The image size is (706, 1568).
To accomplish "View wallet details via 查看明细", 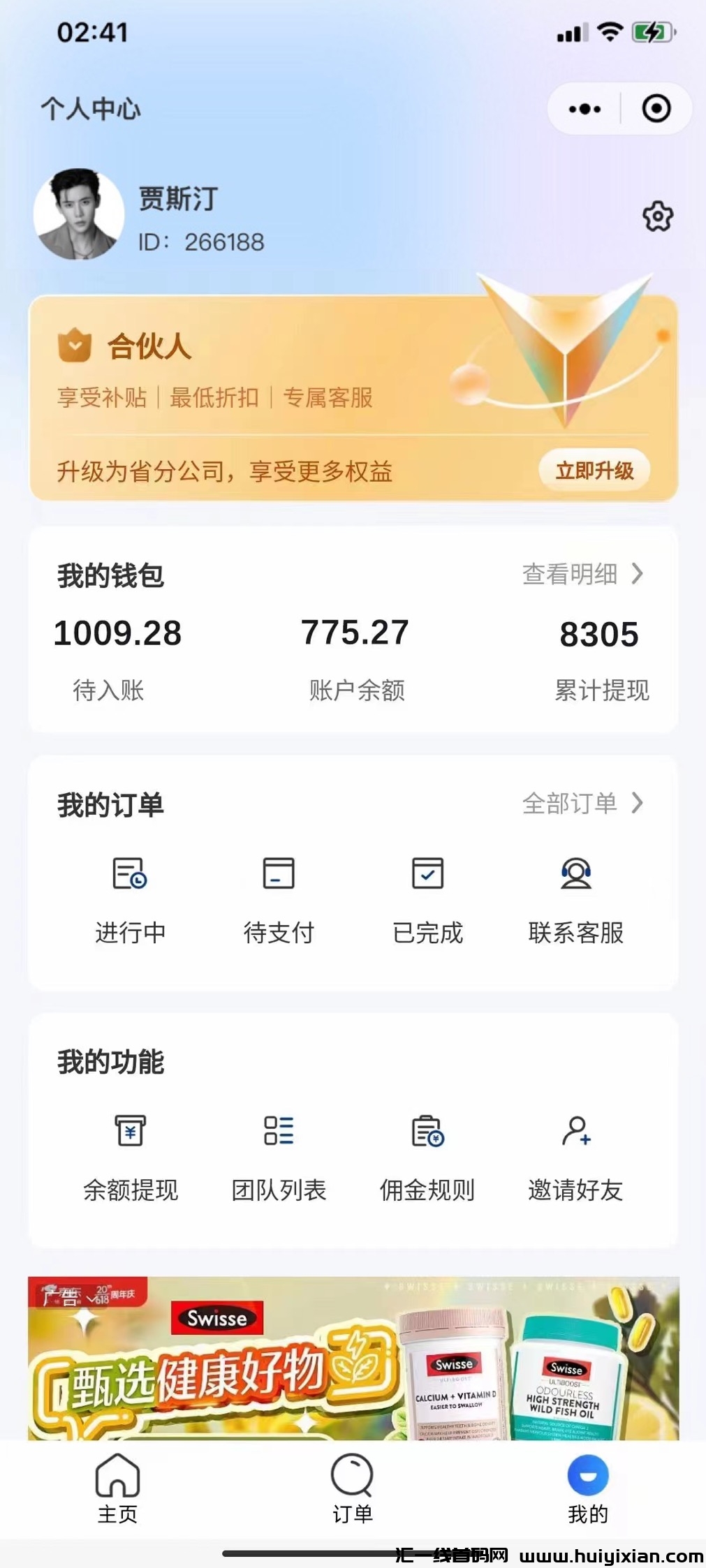I will tap(582, 574).
